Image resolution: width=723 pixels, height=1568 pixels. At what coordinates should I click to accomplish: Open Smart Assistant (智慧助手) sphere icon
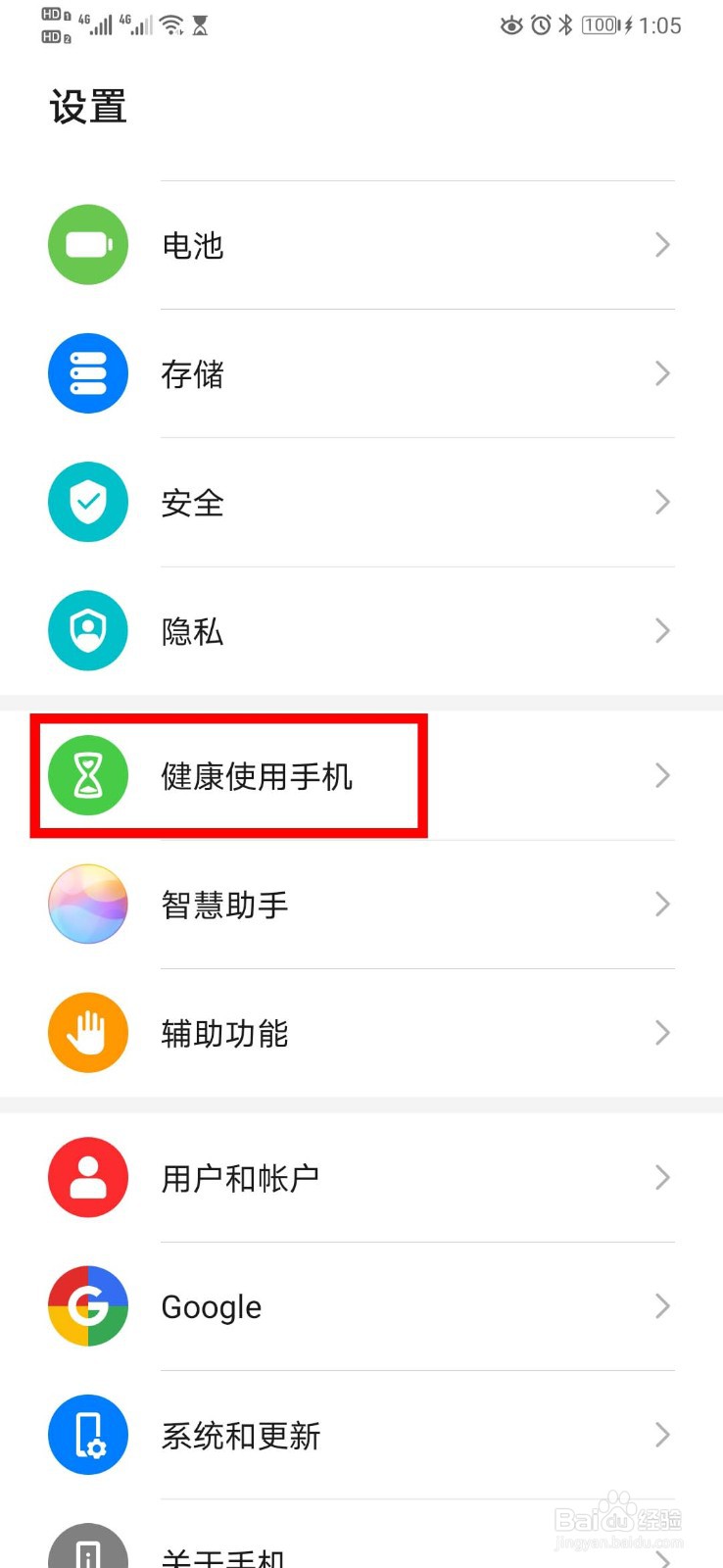87,904
